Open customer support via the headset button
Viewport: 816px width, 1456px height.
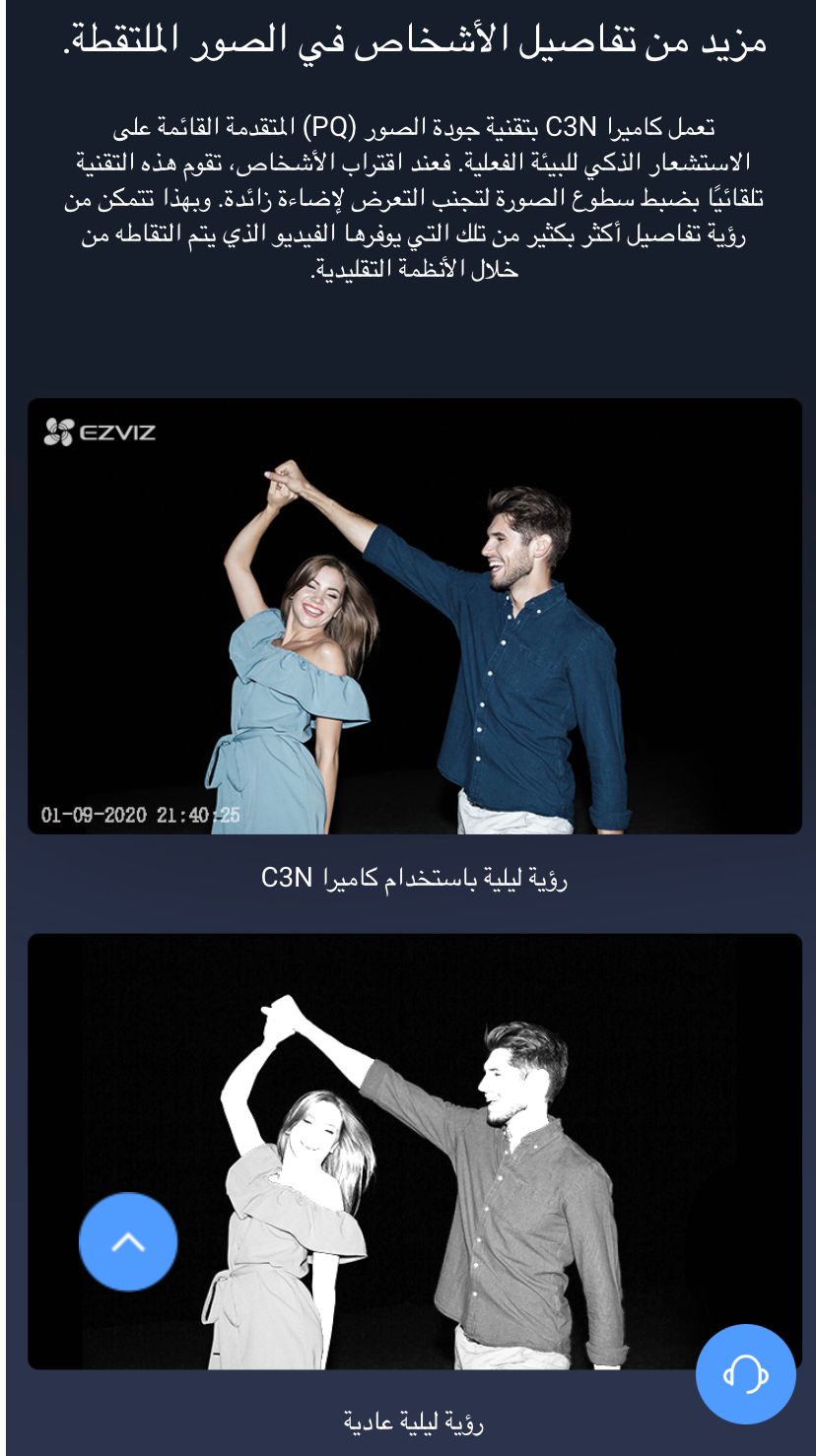[745, 1373]
